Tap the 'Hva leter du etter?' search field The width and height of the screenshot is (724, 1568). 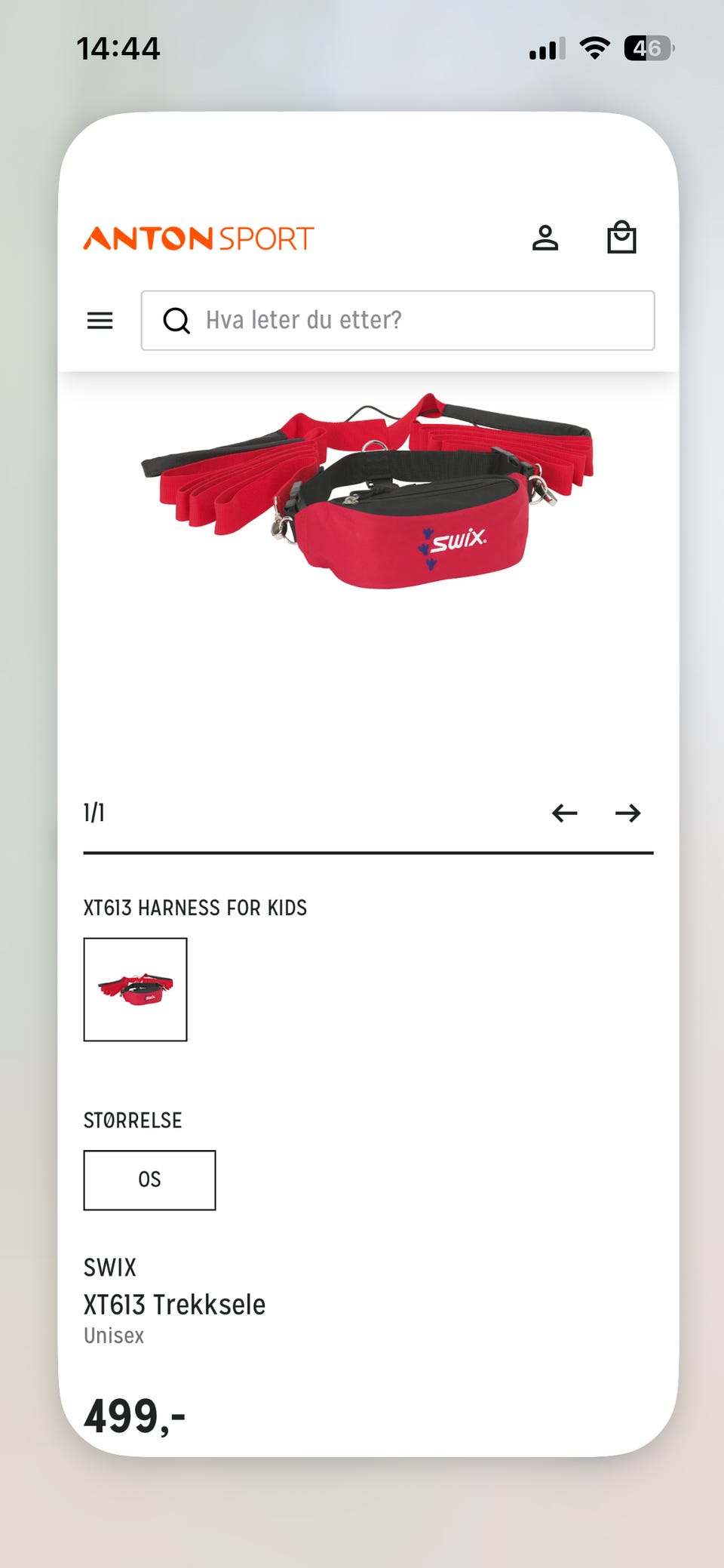click(x=397, y=321)
